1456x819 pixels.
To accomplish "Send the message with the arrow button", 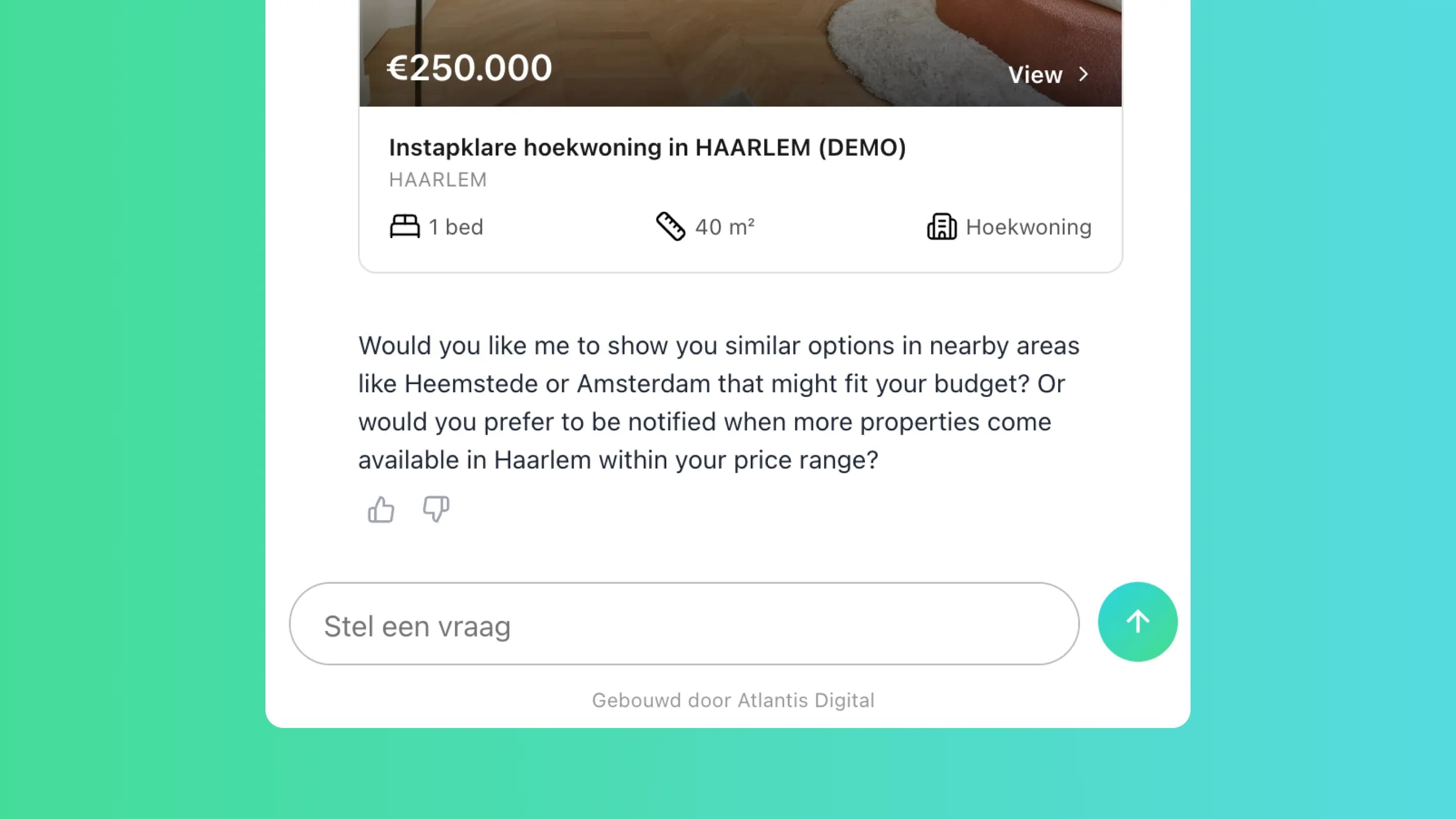I will click(x=1137, y=622).
